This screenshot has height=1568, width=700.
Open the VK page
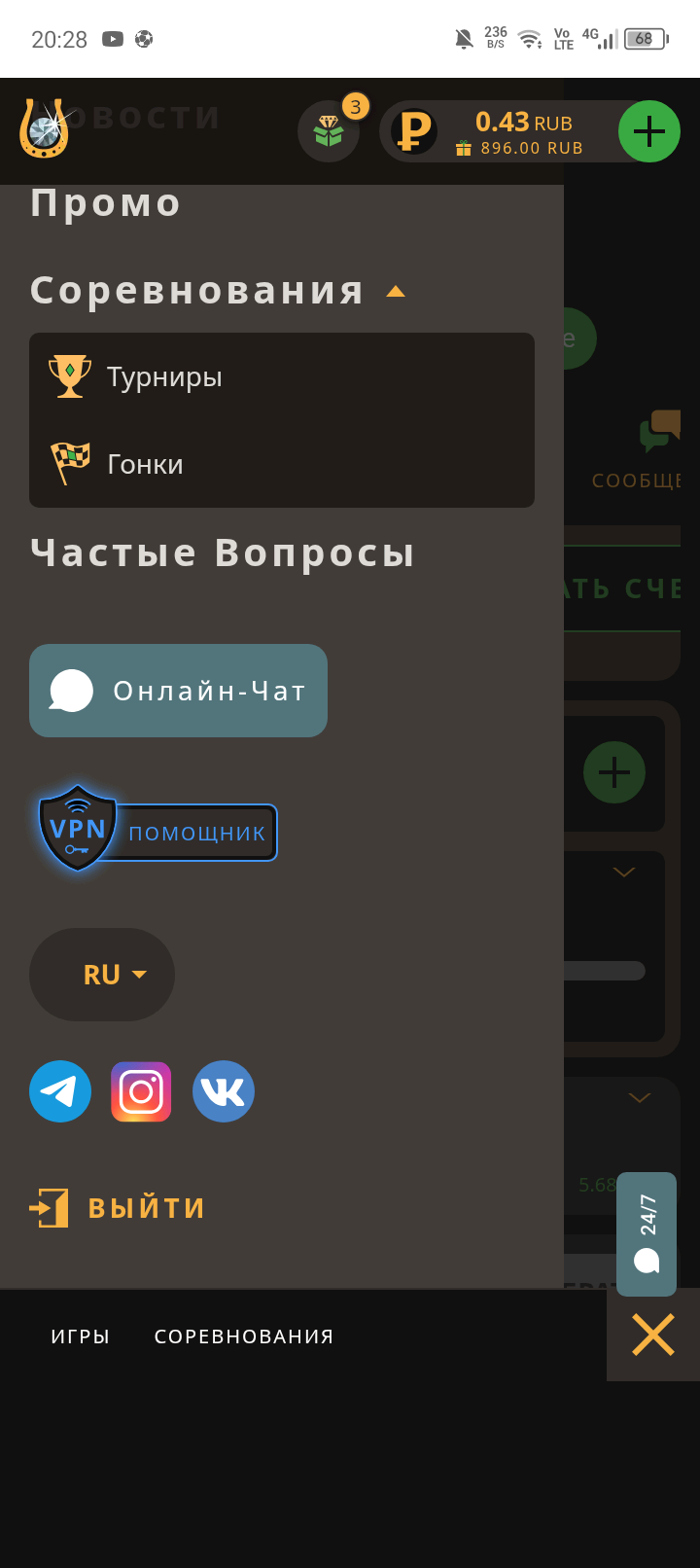[x=224, y=1091]
